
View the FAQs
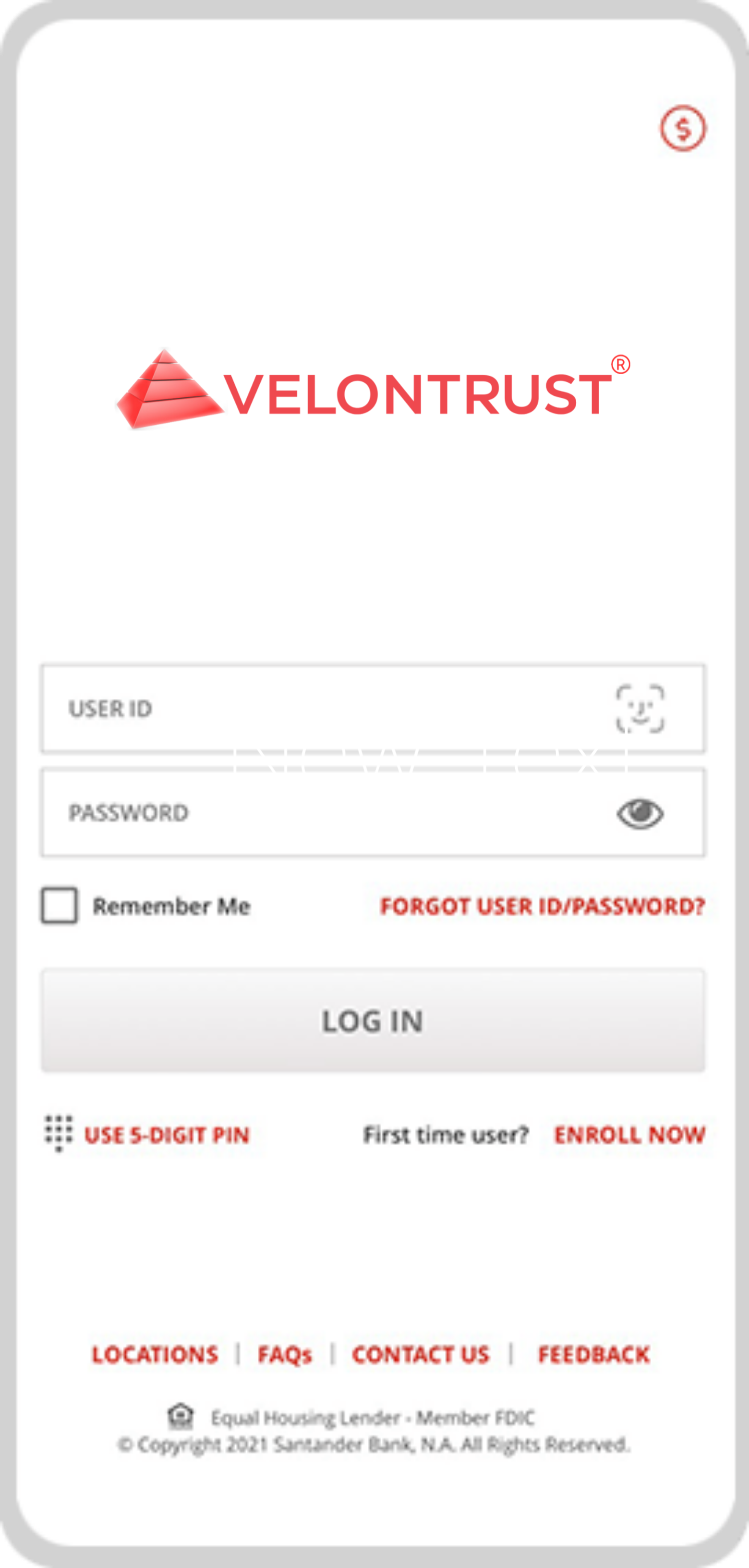pyautogui.click(x=285, y=1355)
